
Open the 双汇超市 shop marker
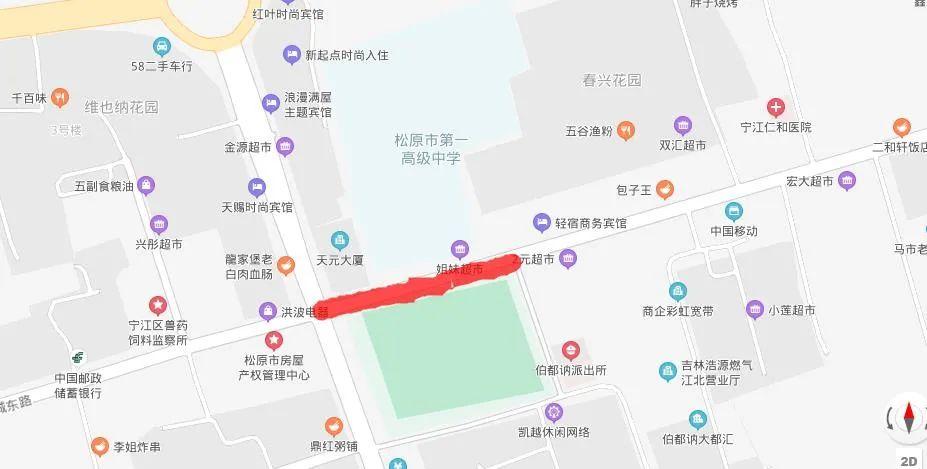tap(683, 126)
